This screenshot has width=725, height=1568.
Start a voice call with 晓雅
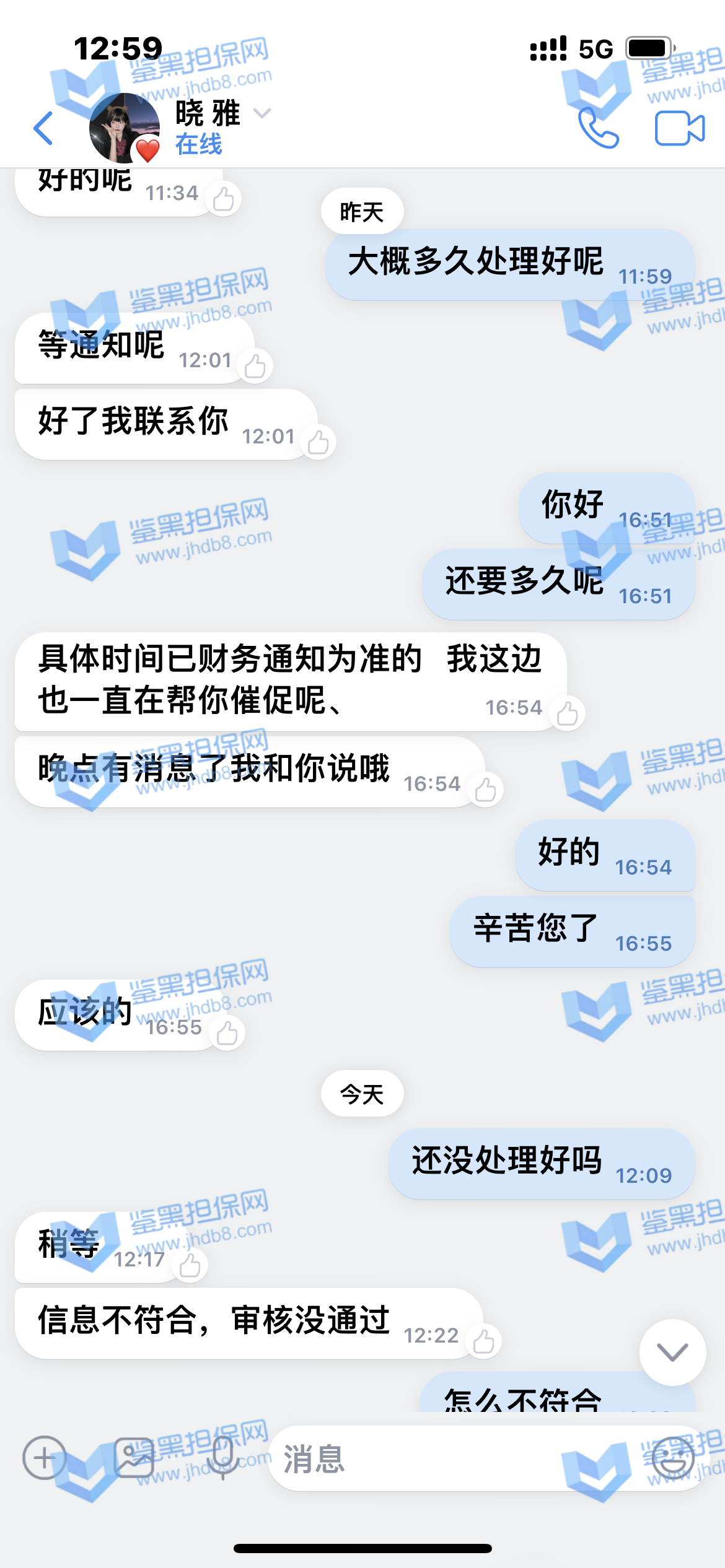pyautogui.click(x=598, y=129)
